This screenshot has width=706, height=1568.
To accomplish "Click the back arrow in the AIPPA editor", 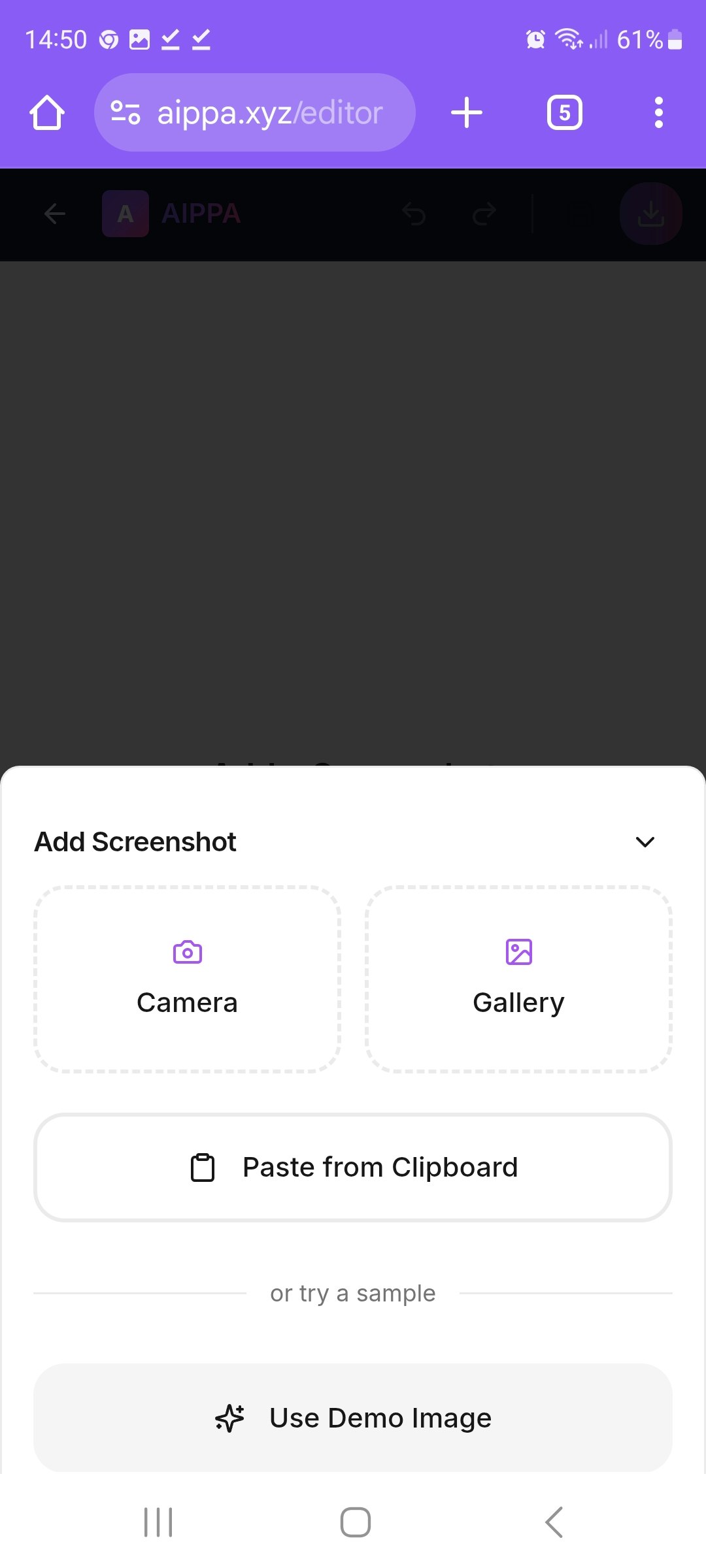I will tap(55, 214).
